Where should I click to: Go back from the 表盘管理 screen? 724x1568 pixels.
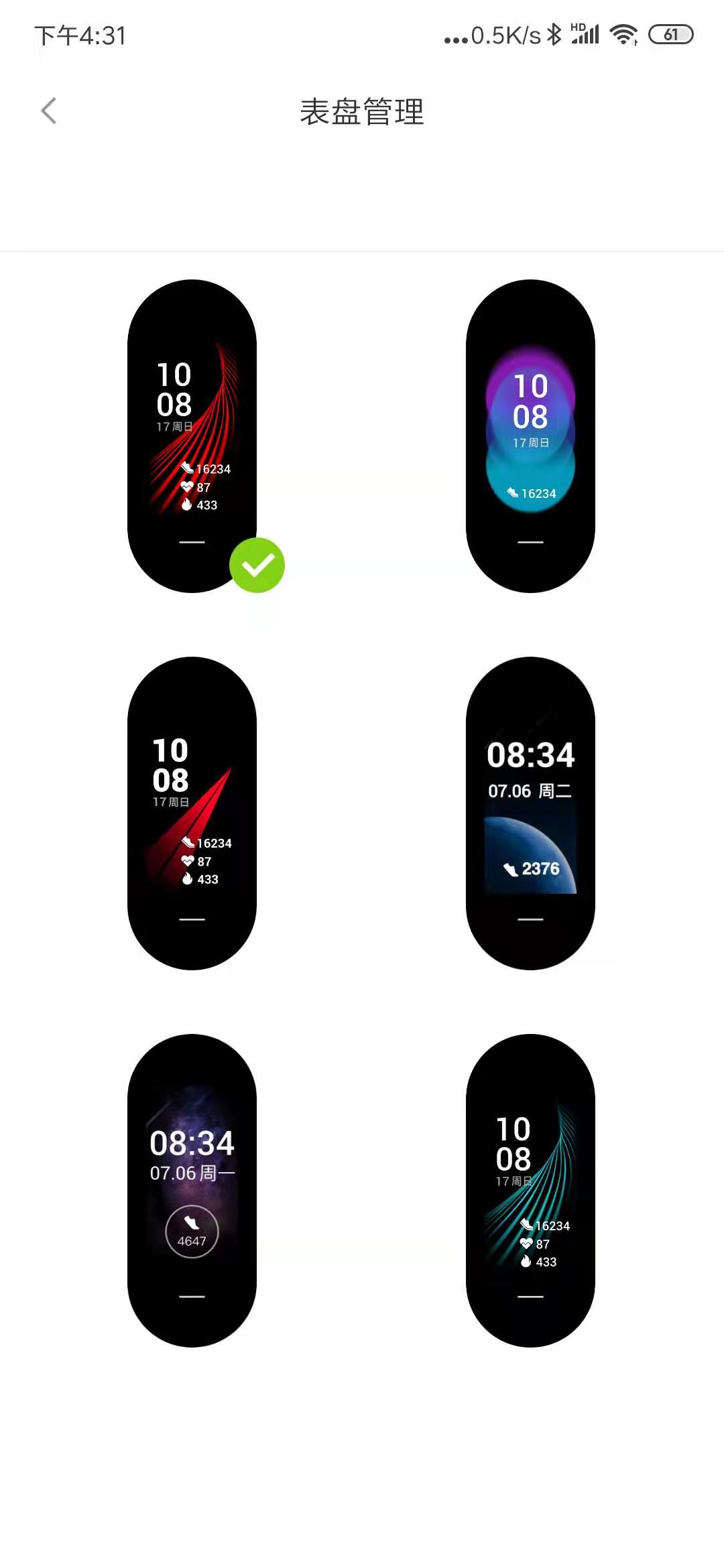[48, 111]
